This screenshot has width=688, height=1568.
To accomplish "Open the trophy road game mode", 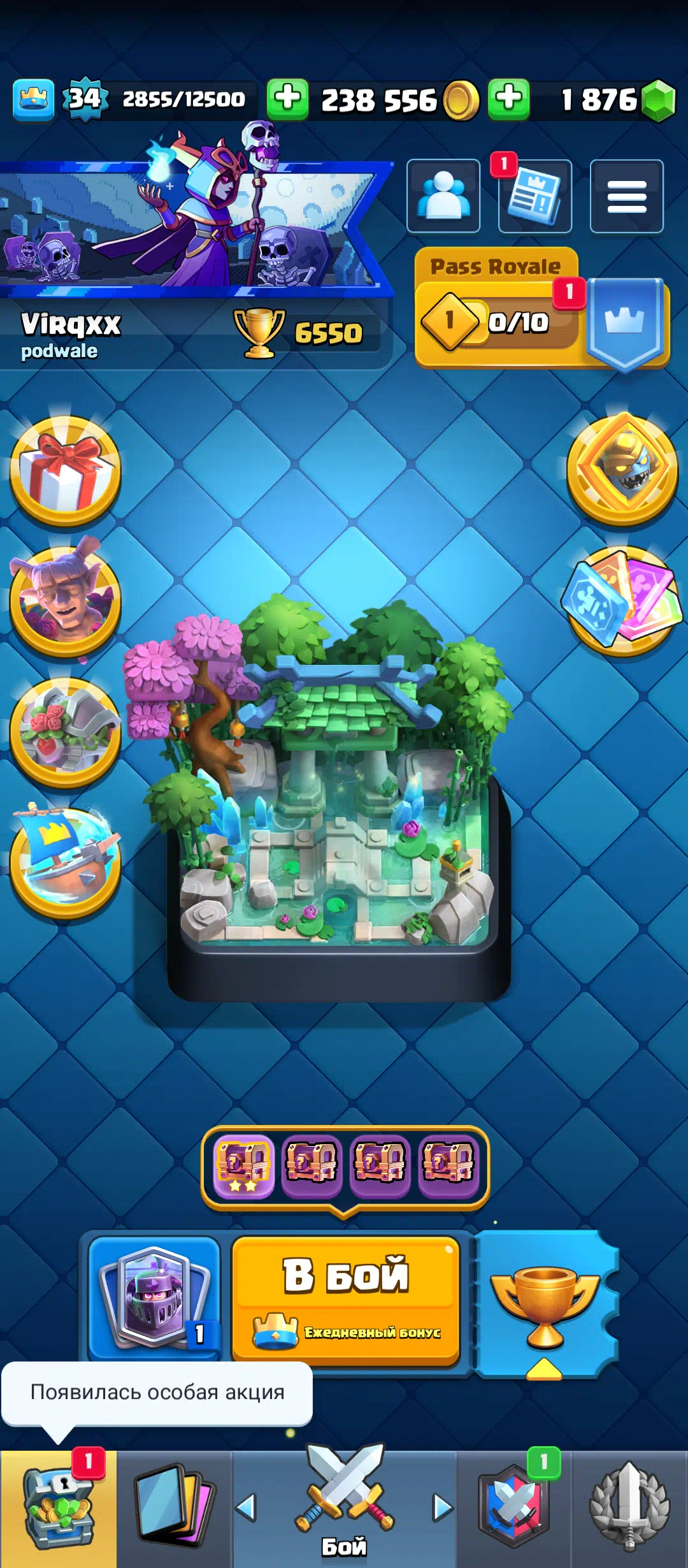I will click(545, 1304).
